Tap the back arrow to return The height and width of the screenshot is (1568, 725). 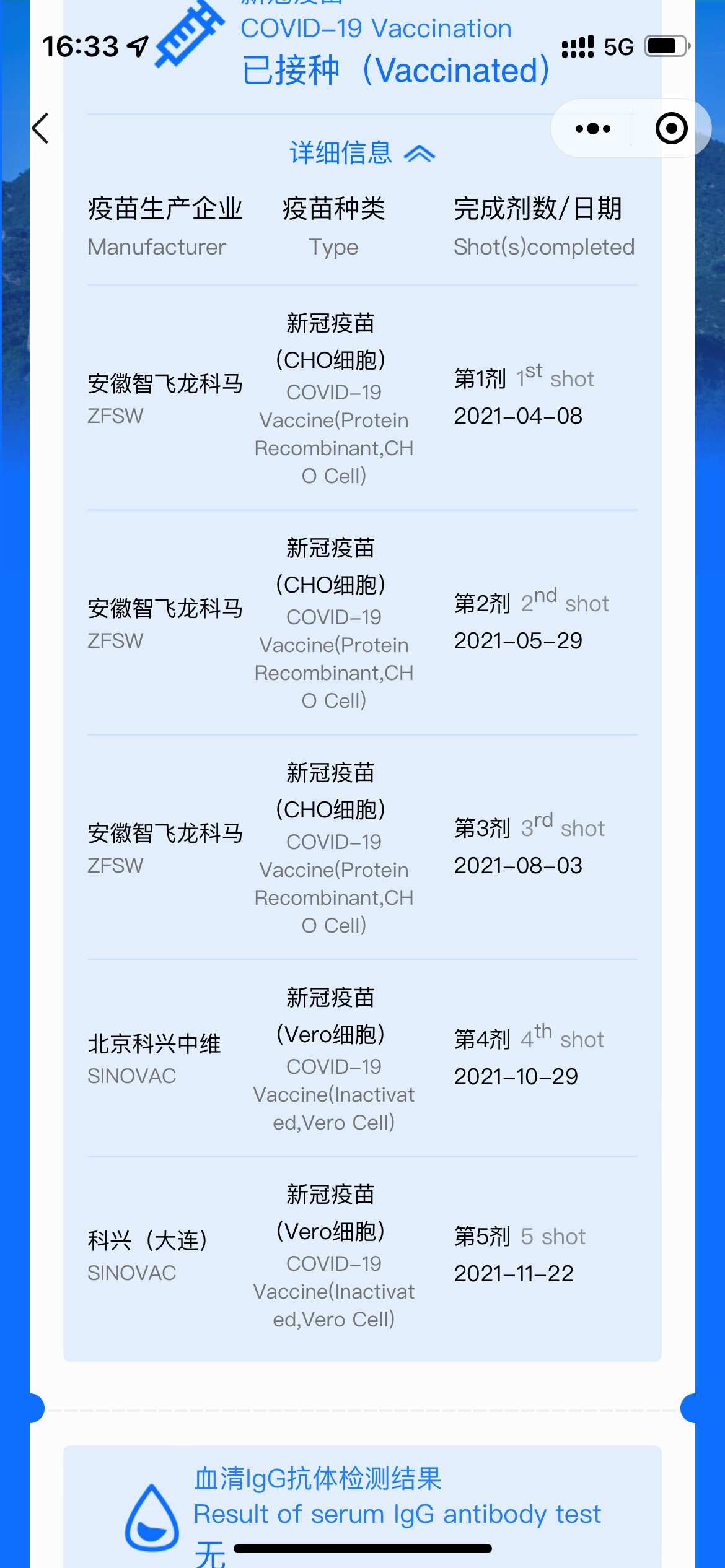[x=39, y=129]
